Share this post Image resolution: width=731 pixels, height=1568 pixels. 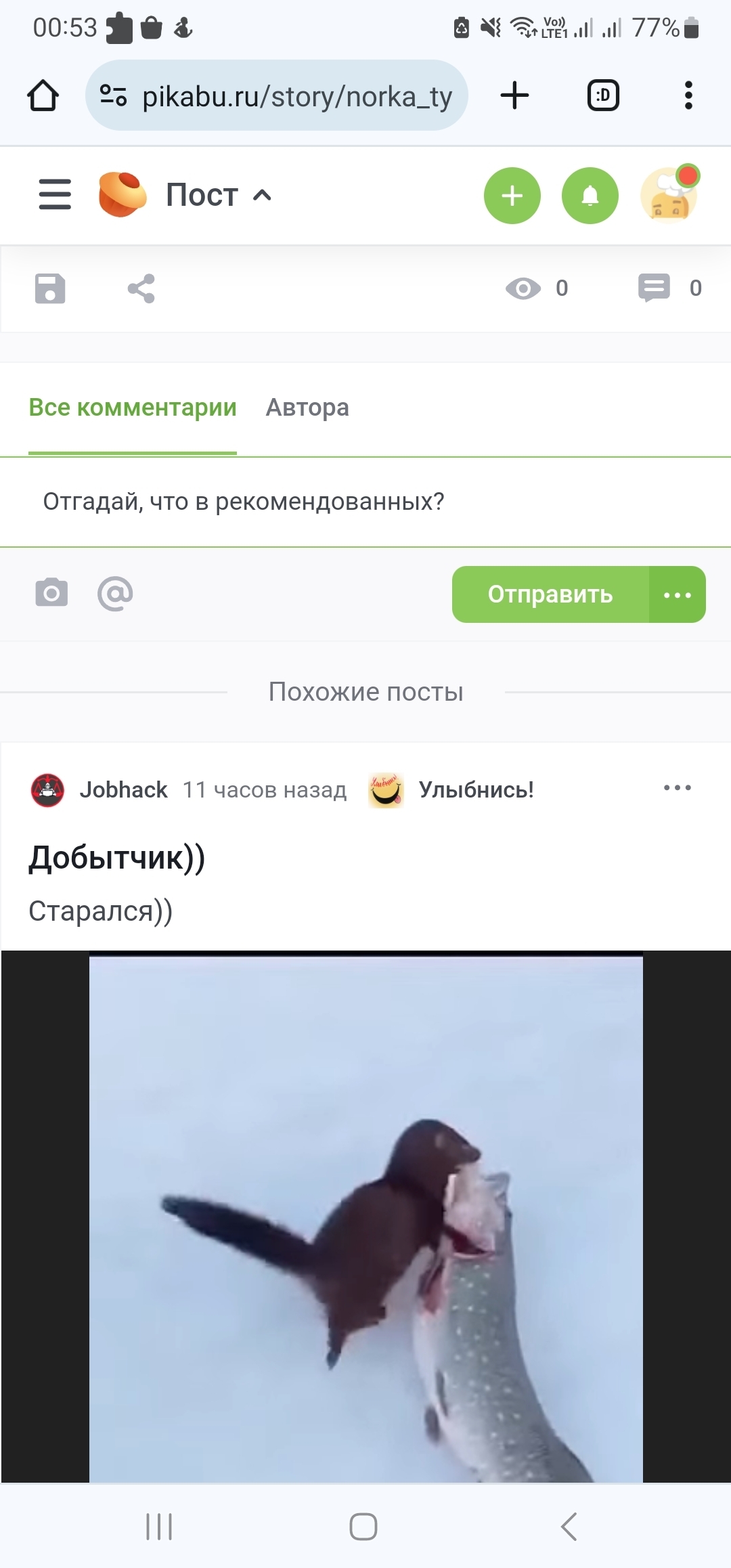[141, 289]
